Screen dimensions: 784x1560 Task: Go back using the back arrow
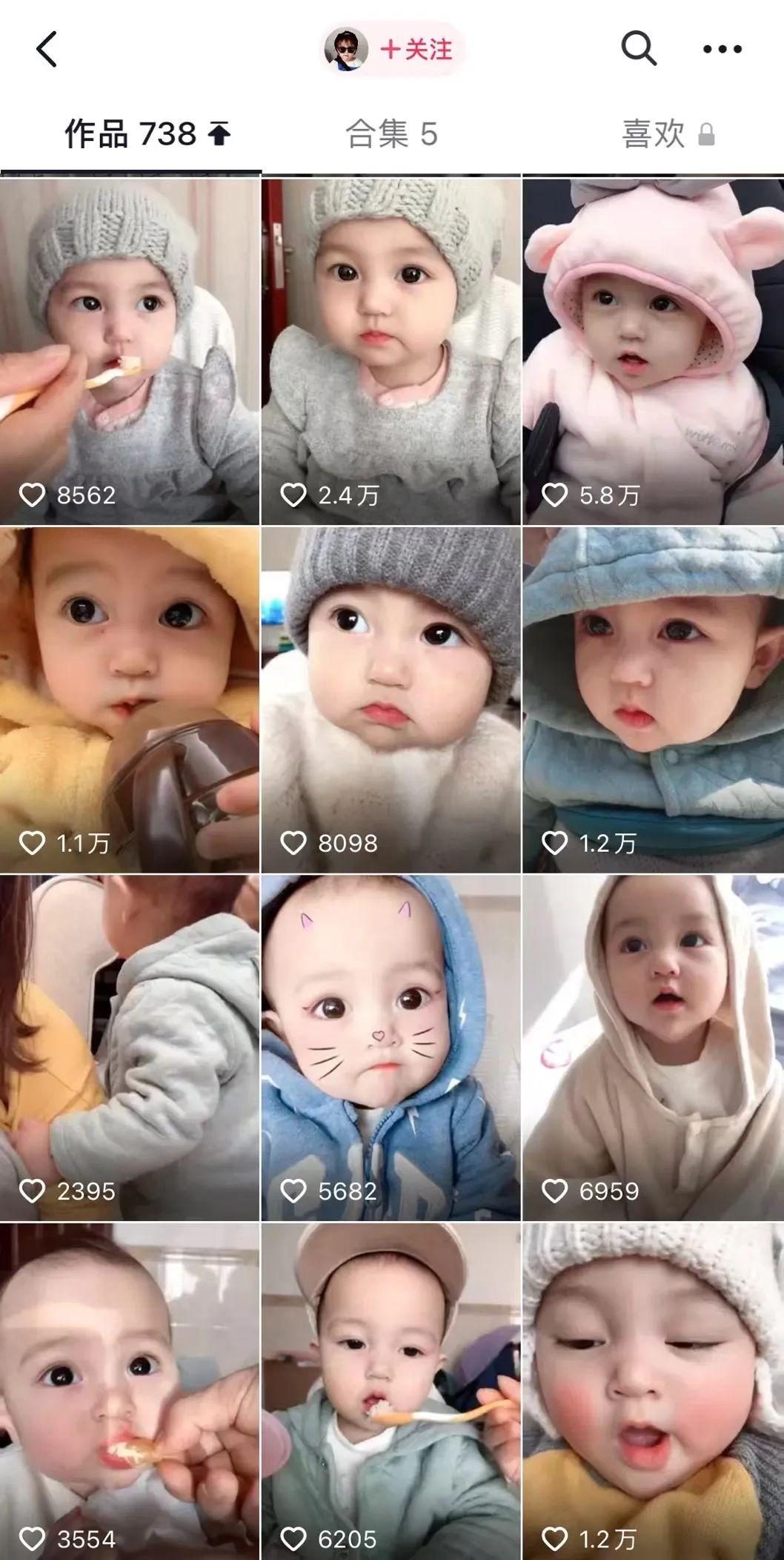(x=47, y=50)
